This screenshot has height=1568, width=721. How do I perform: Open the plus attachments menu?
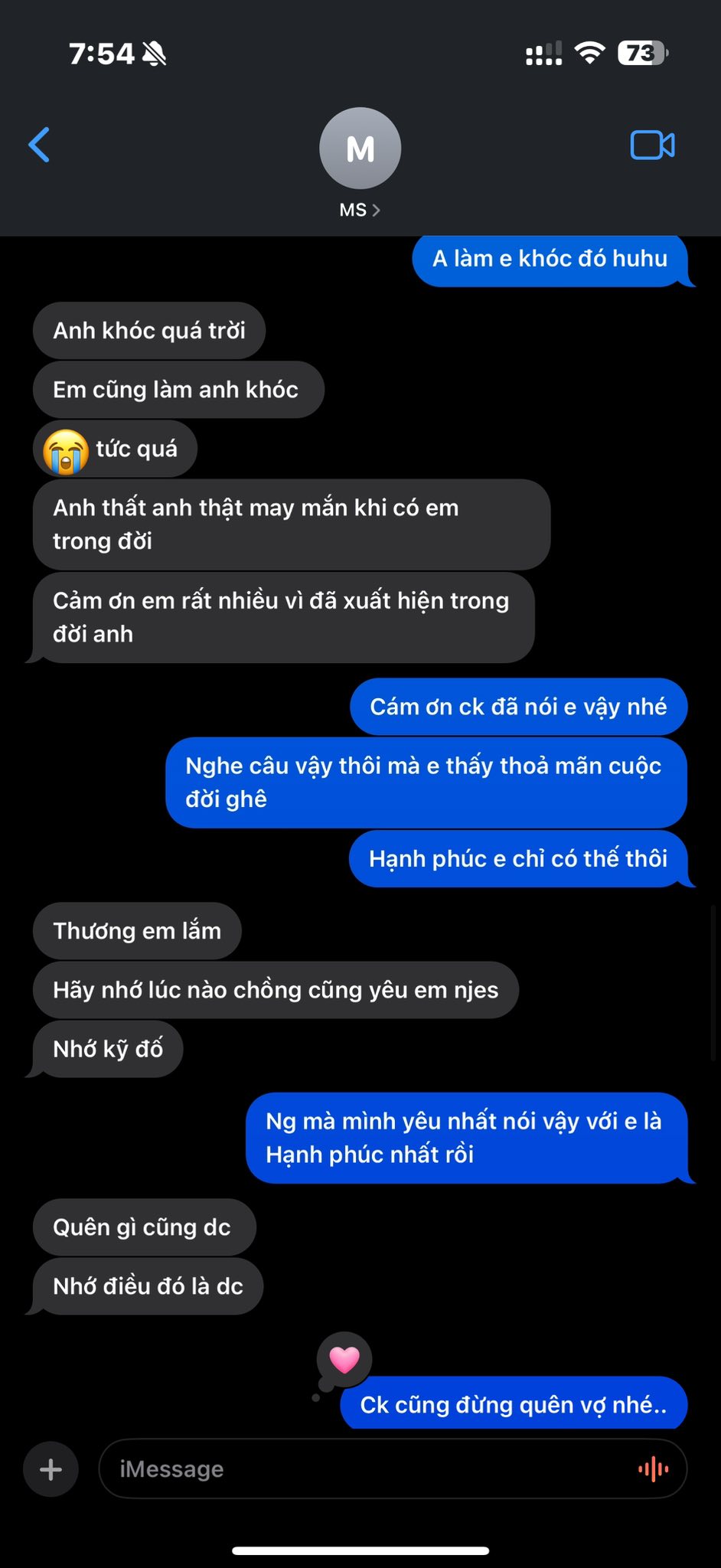point(51,1469)
